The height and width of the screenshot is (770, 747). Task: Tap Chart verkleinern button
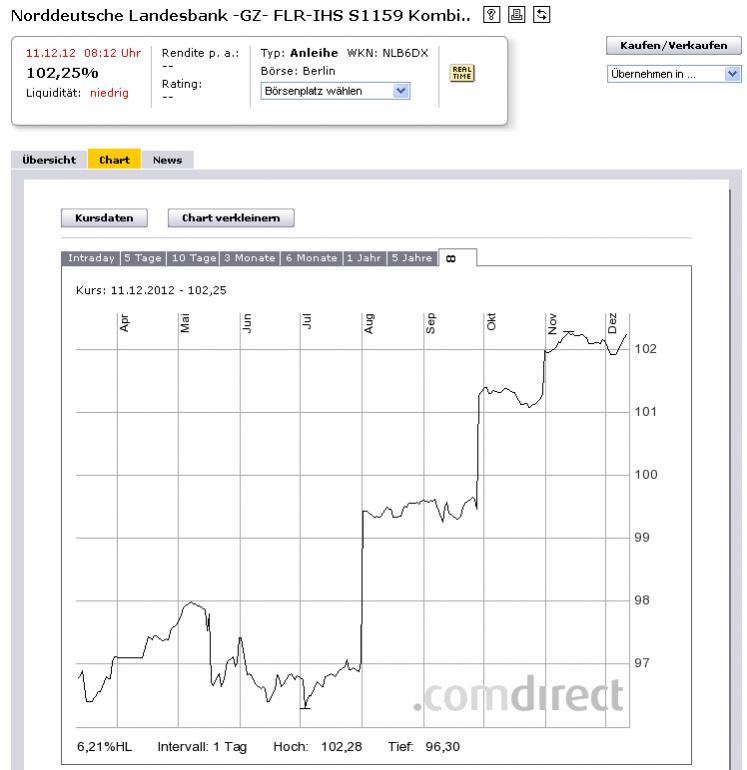(x=231, y=218)
